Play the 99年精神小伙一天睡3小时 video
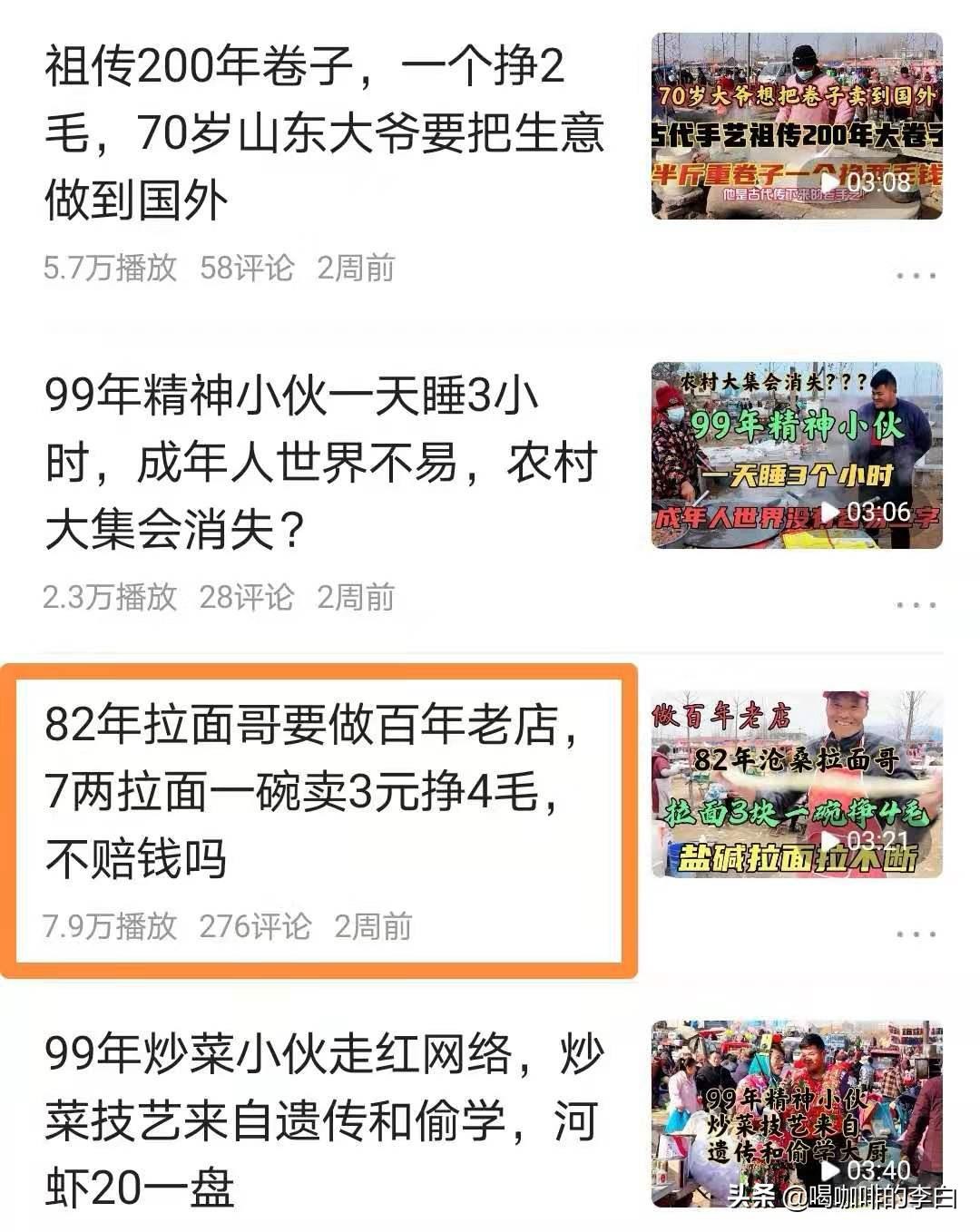The width and height of the screenshot is (980, 1232). [796, 455]
